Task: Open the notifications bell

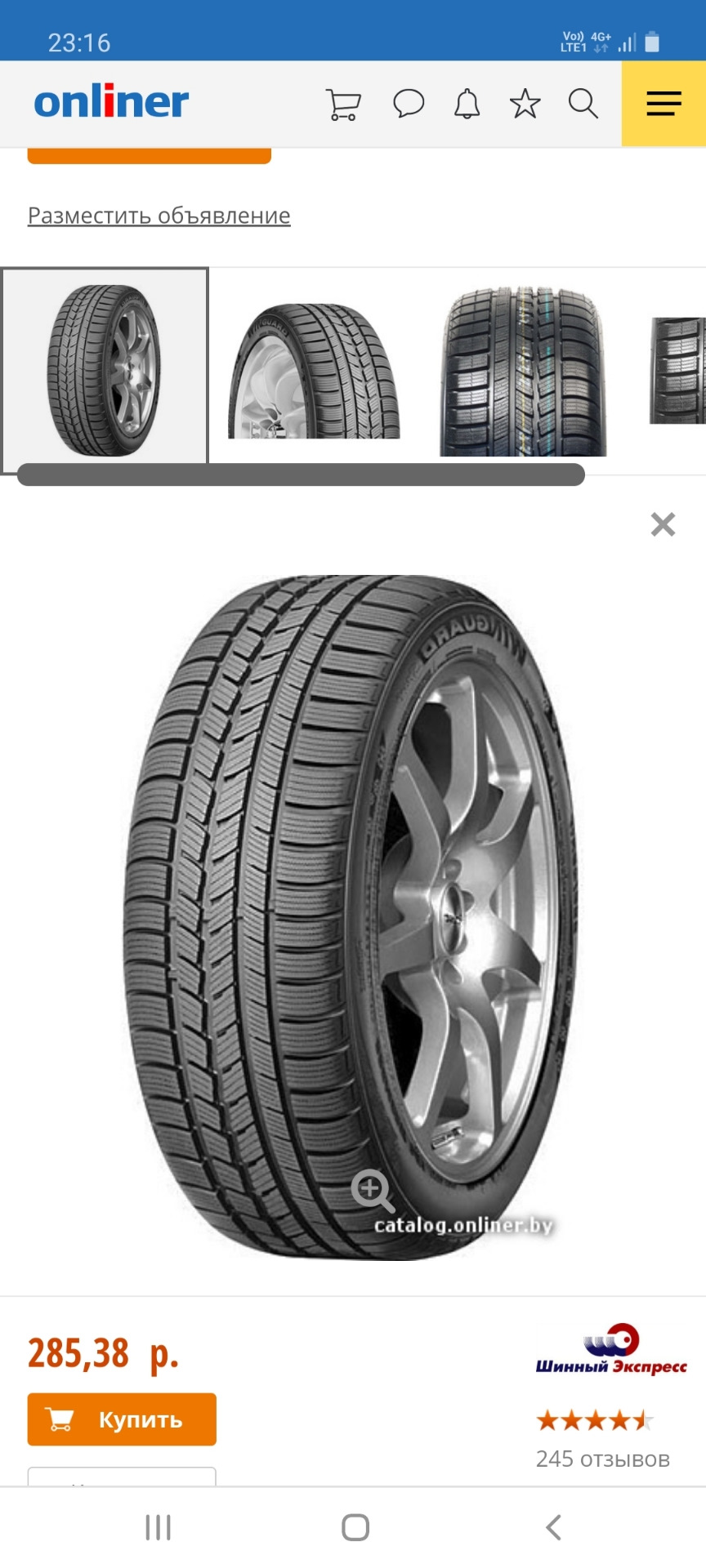Action: click(467, 105)
